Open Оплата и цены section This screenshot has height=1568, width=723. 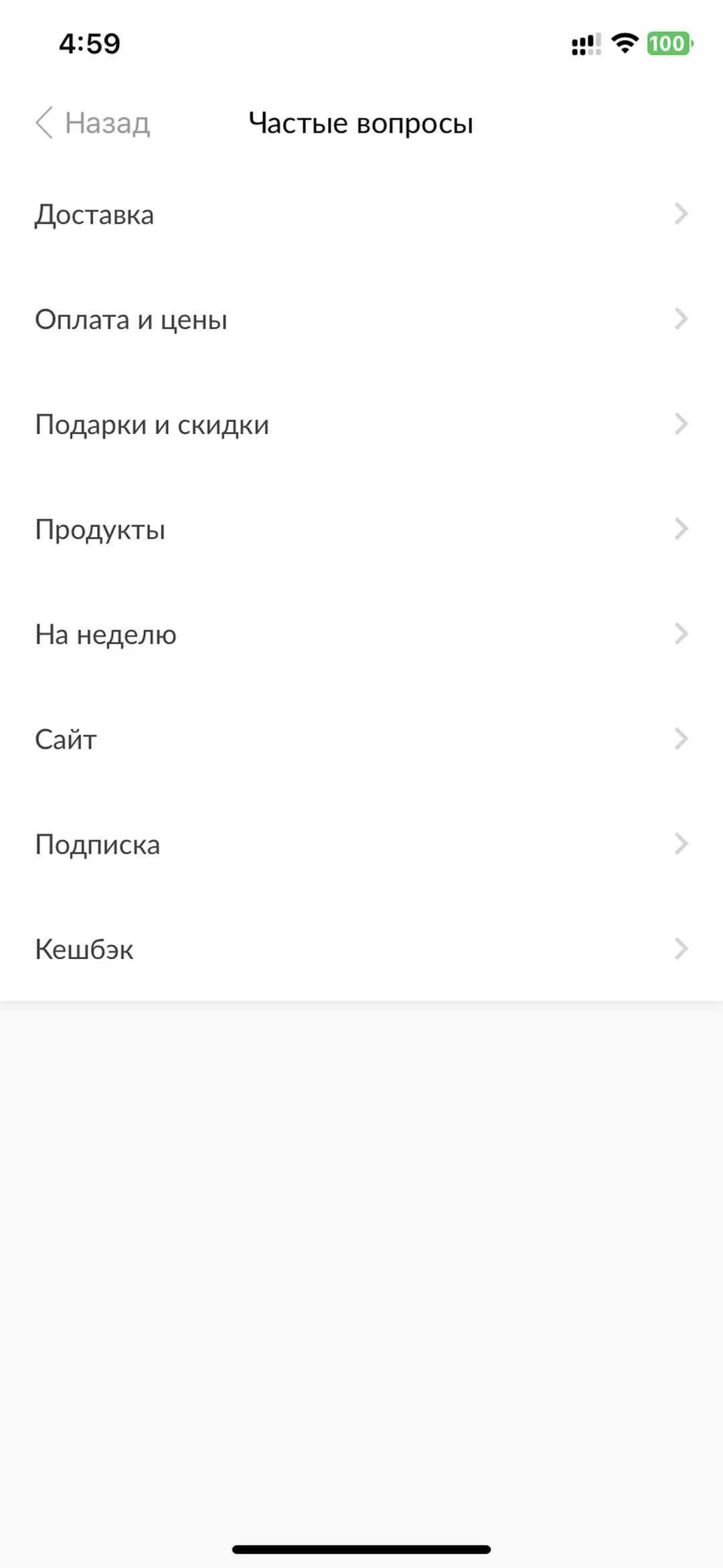(361, 319)
